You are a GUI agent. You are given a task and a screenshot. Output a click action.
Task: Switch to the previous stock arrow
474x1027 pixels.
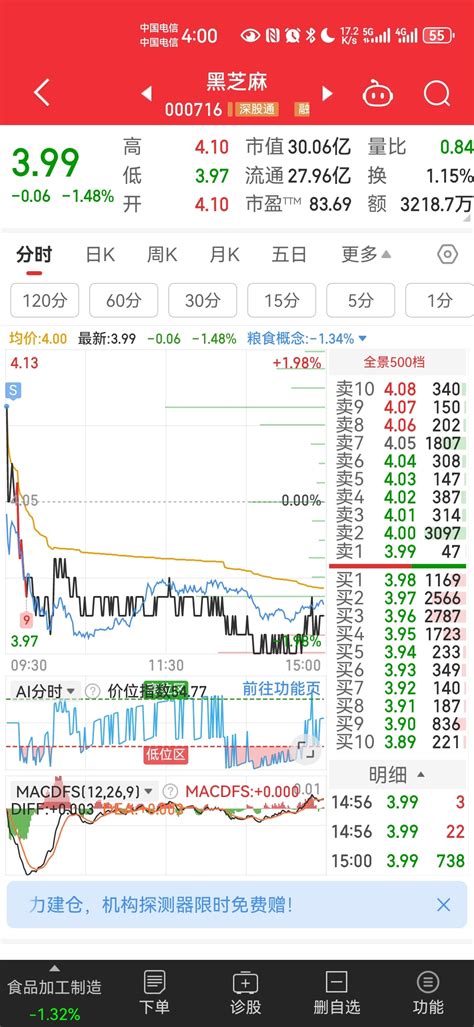tap(147, 93)
